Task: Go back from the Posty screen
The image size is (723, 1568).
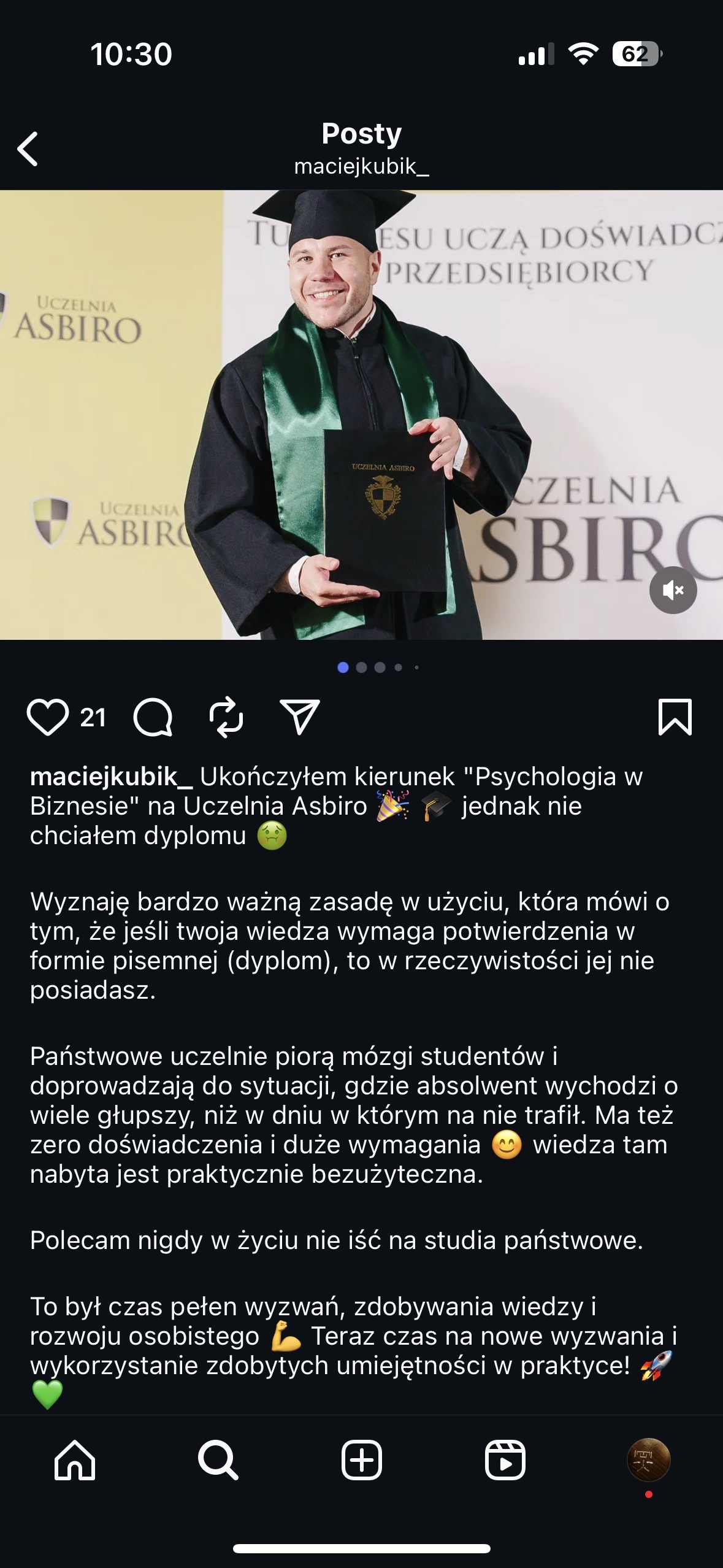Action: click(28, 148)
